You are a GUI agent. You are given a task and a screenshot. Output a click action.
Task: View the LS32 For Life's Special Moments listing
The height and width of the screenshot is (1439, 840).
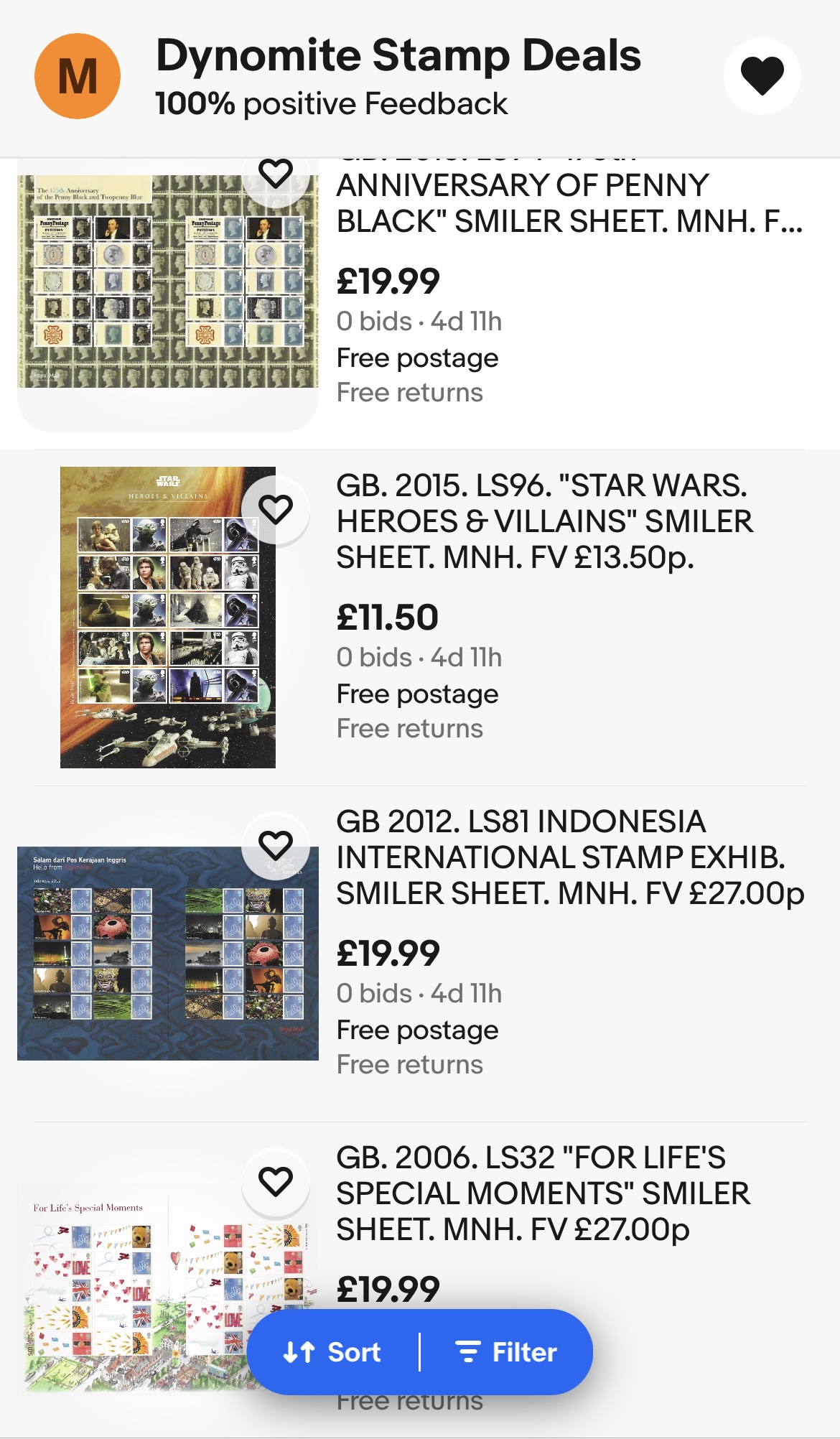pyautogui.click(x=543, y=1193)
